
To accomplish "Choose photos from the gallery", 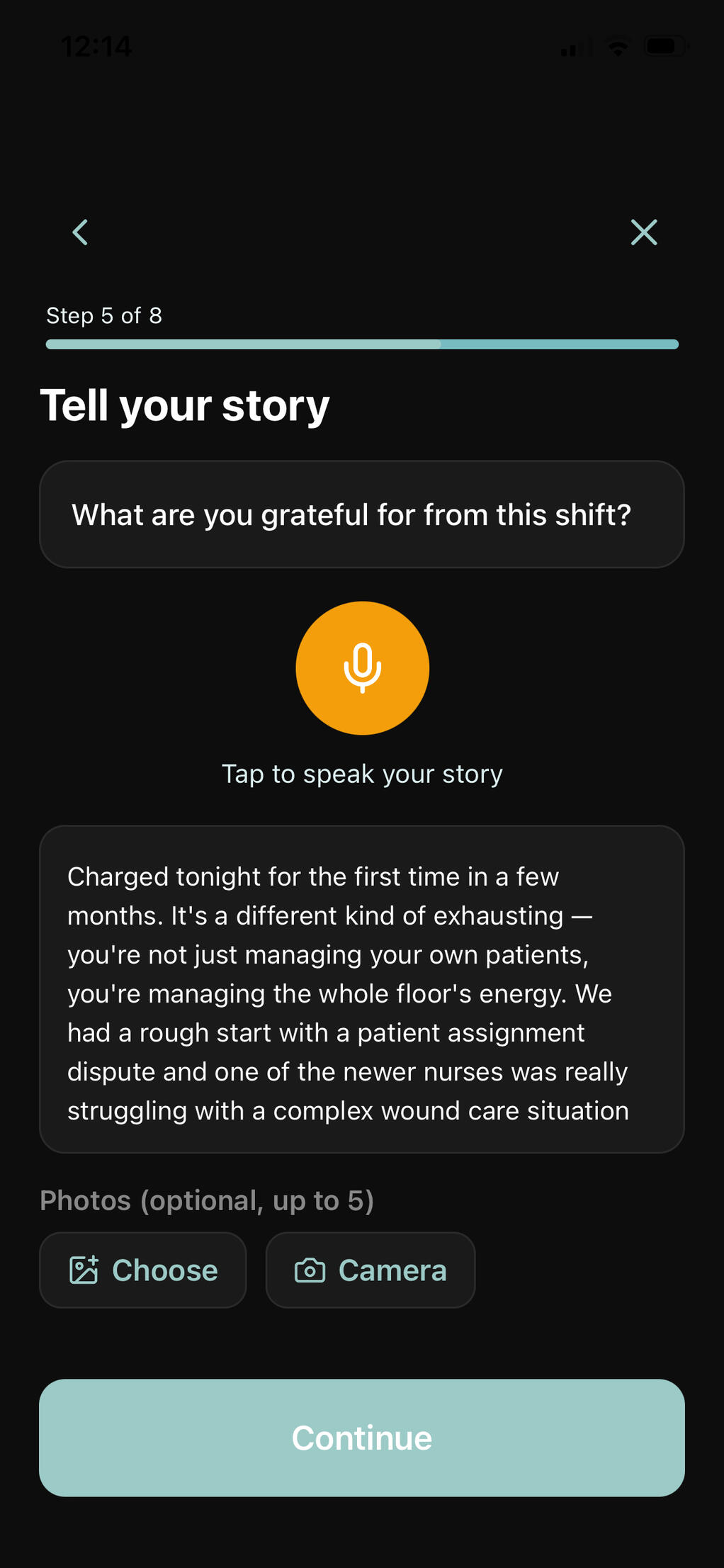I will [x=143, y=1270].
